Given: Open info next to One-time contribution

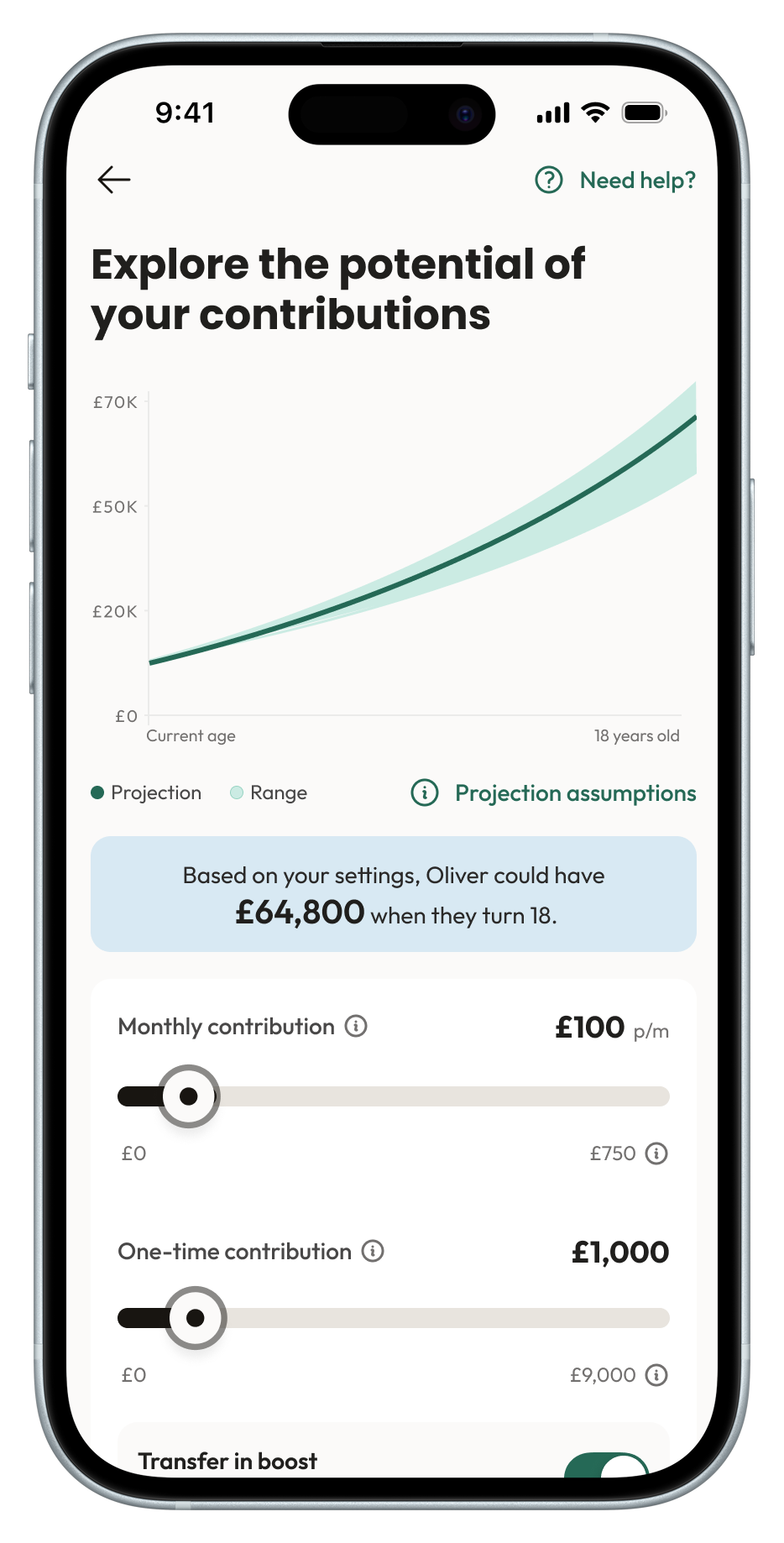Looking at the screenshot, I should pos(373,1251).
